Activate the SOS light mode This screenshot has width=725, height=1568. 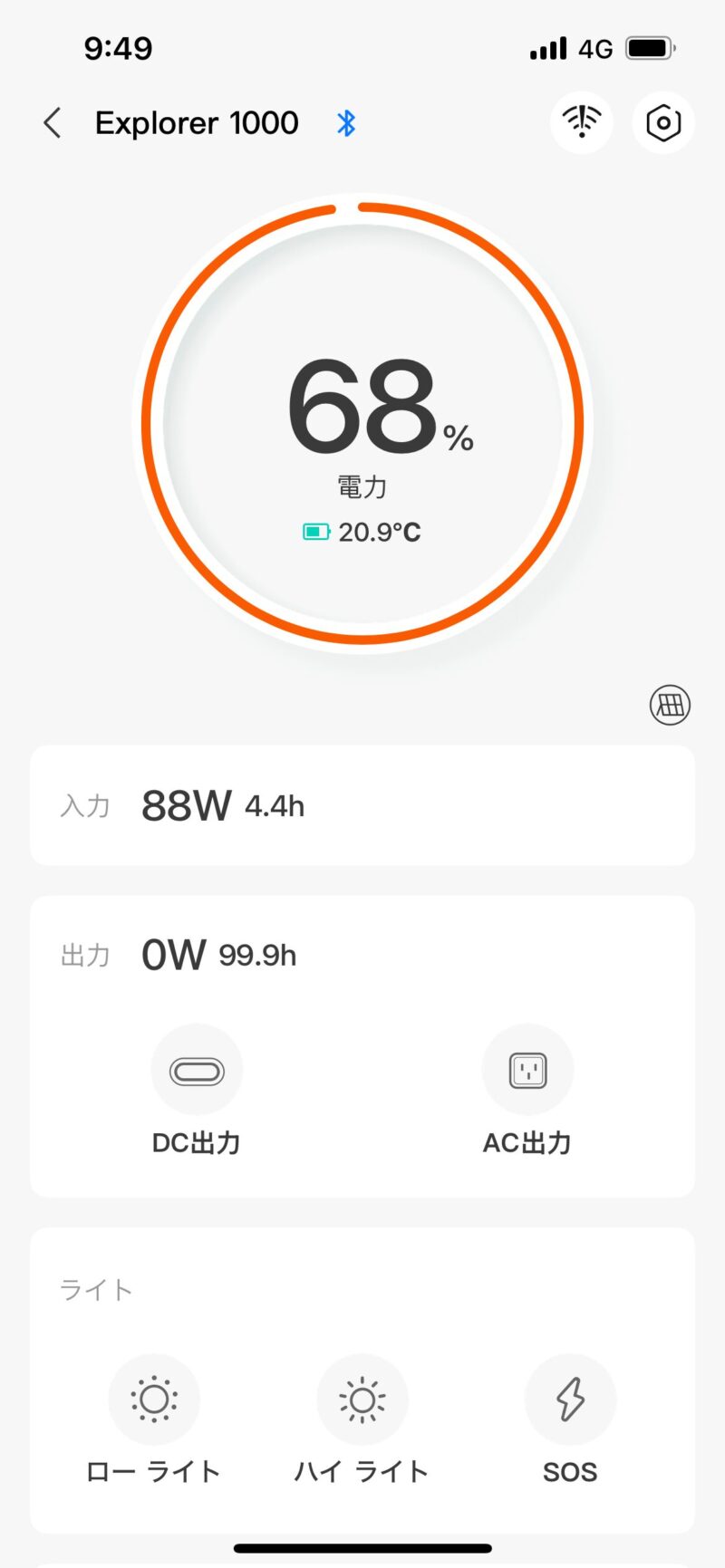pos(570,1400)
